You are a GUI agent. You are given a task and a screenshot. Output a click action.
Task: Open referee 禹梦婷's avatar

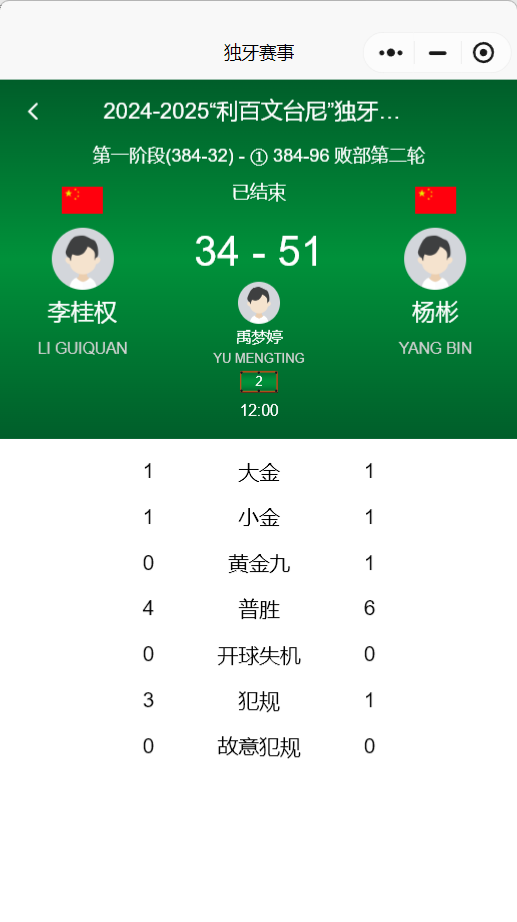tap(259, 303)
